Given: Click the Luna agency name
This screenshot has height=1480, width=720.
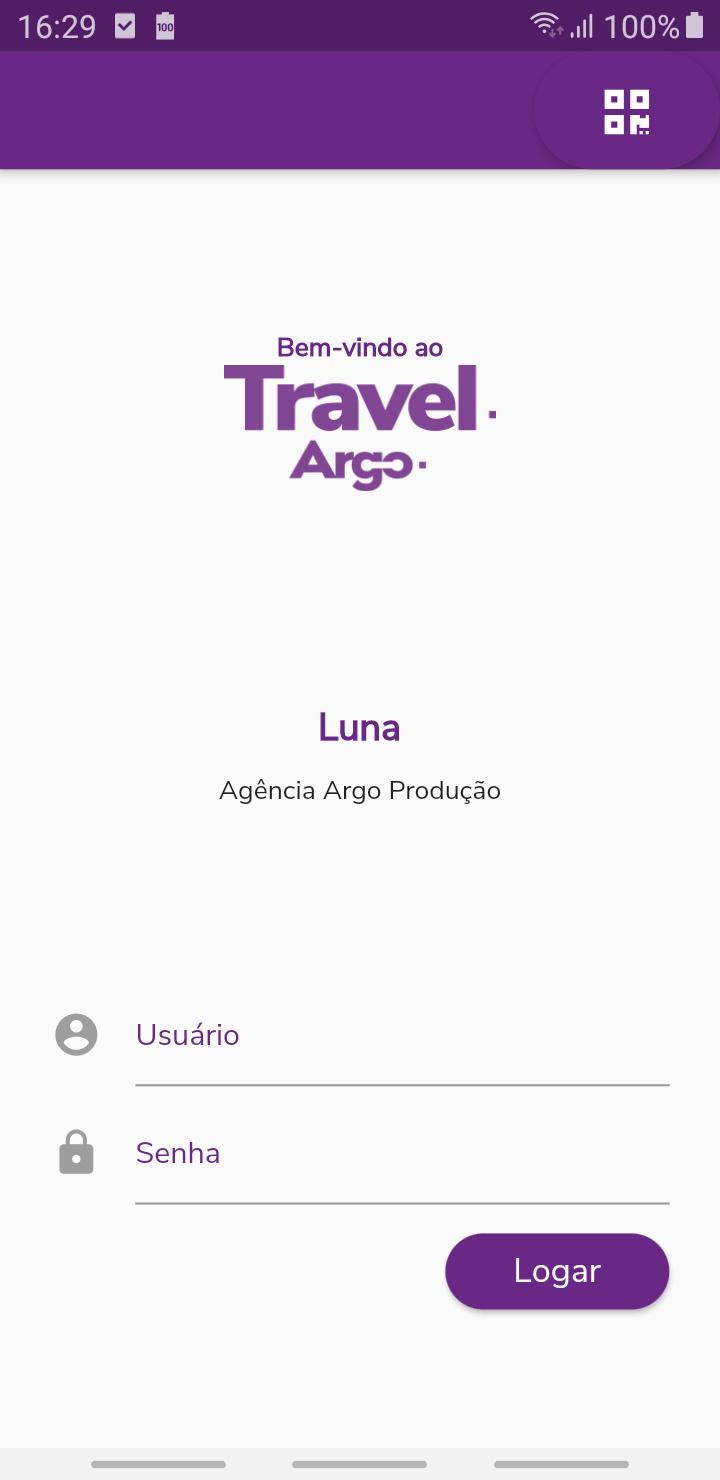Looking at the screenshot, I should (359, 727).
